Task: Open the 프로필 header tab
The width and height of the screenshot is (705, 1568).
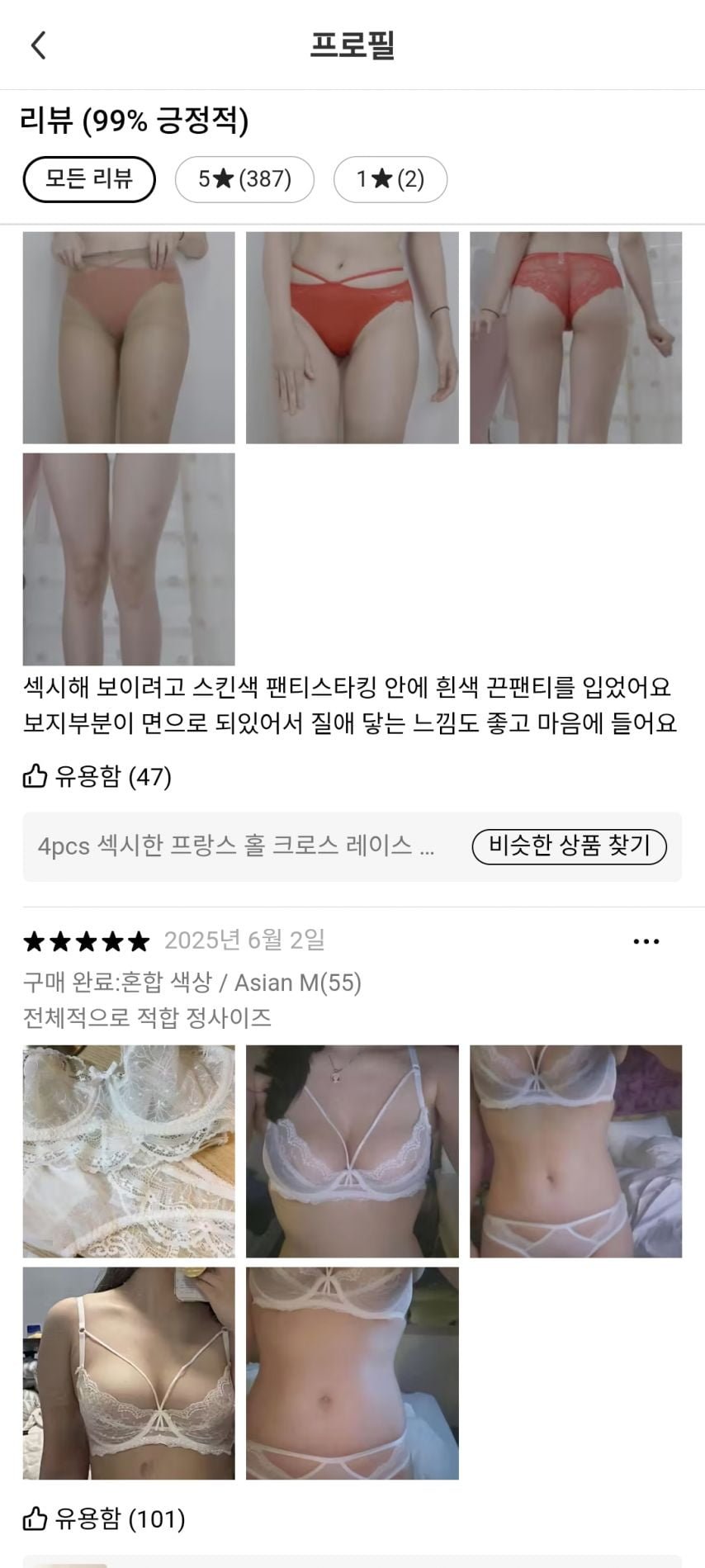Action: coord(352,46)
